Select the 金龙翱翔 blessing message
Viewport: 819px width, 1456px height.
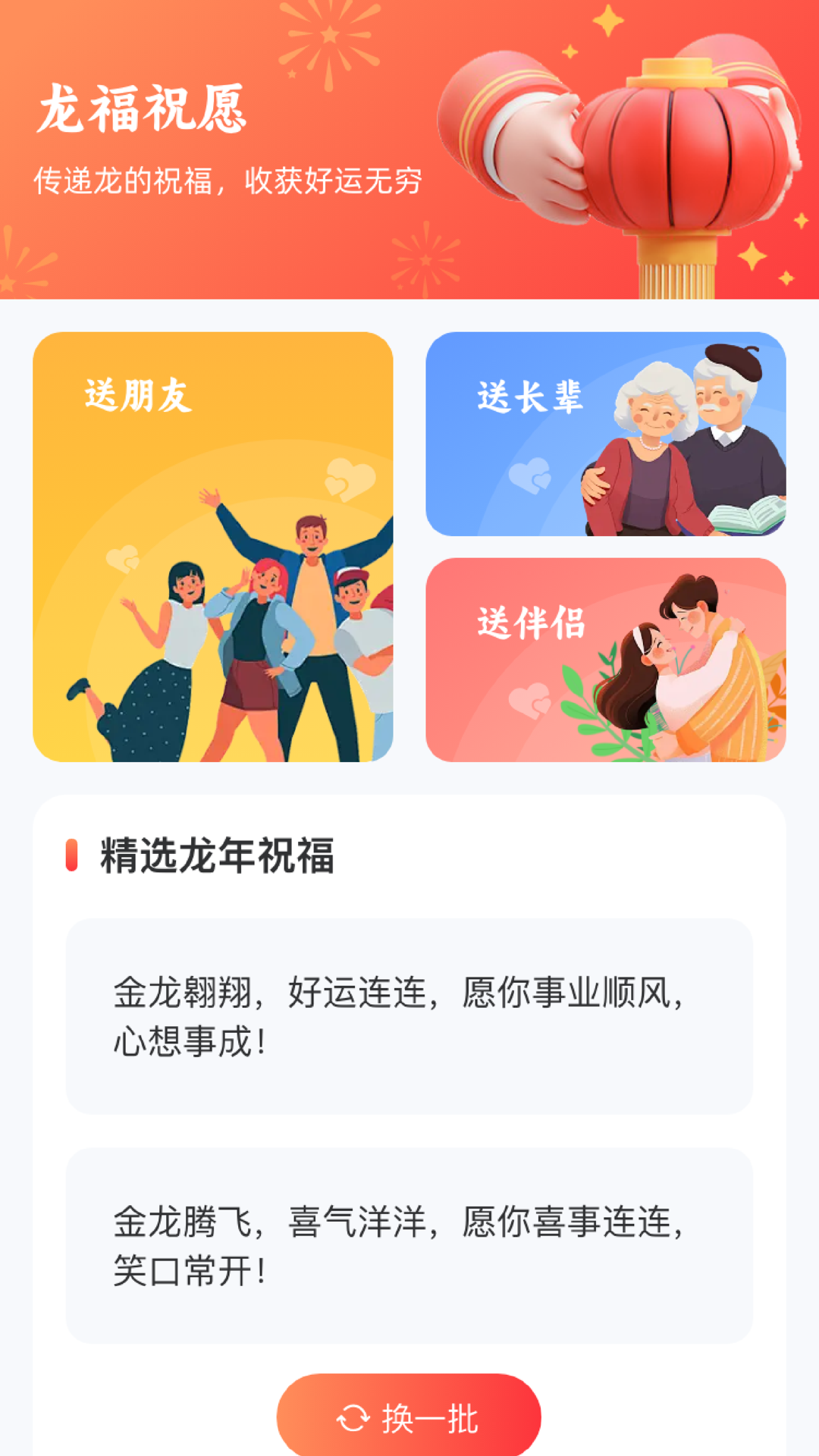[409, 1015]
